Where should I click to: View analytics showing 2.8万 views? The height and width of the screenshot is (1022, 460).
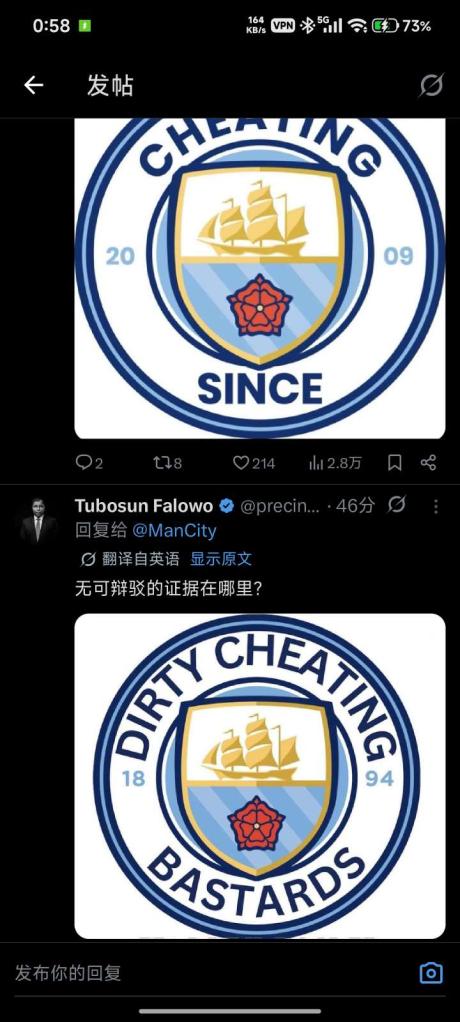point(335,463)
